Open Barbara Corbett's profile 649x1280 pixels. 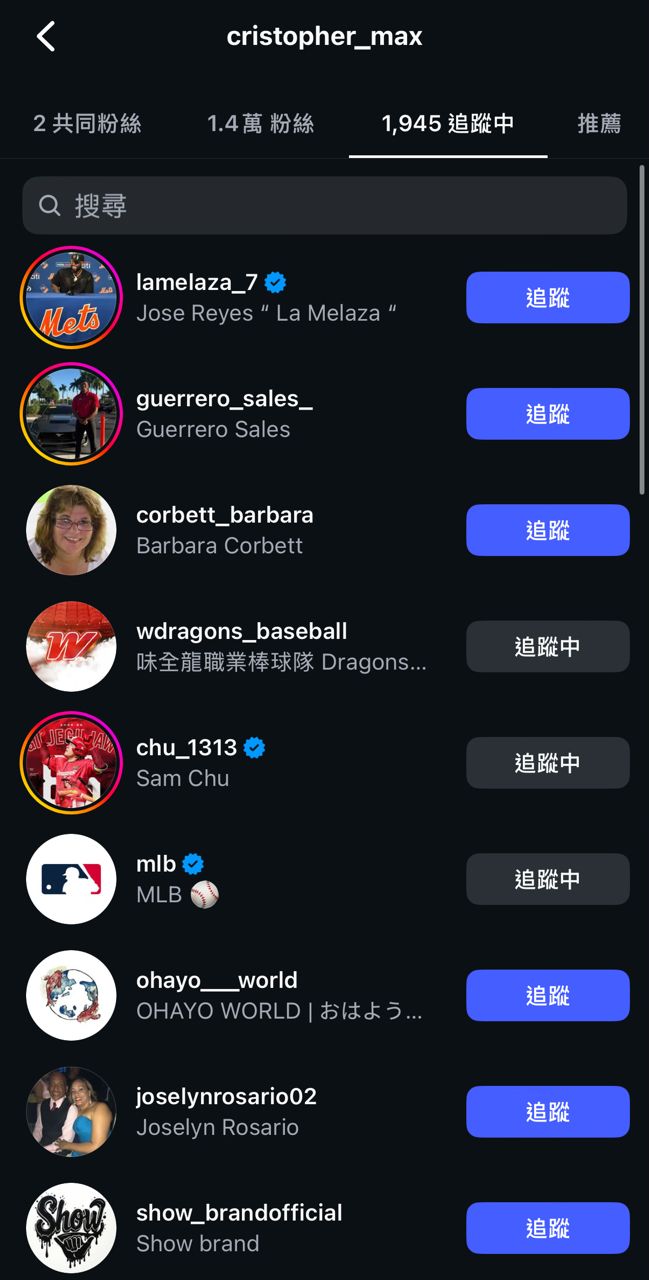224,530
